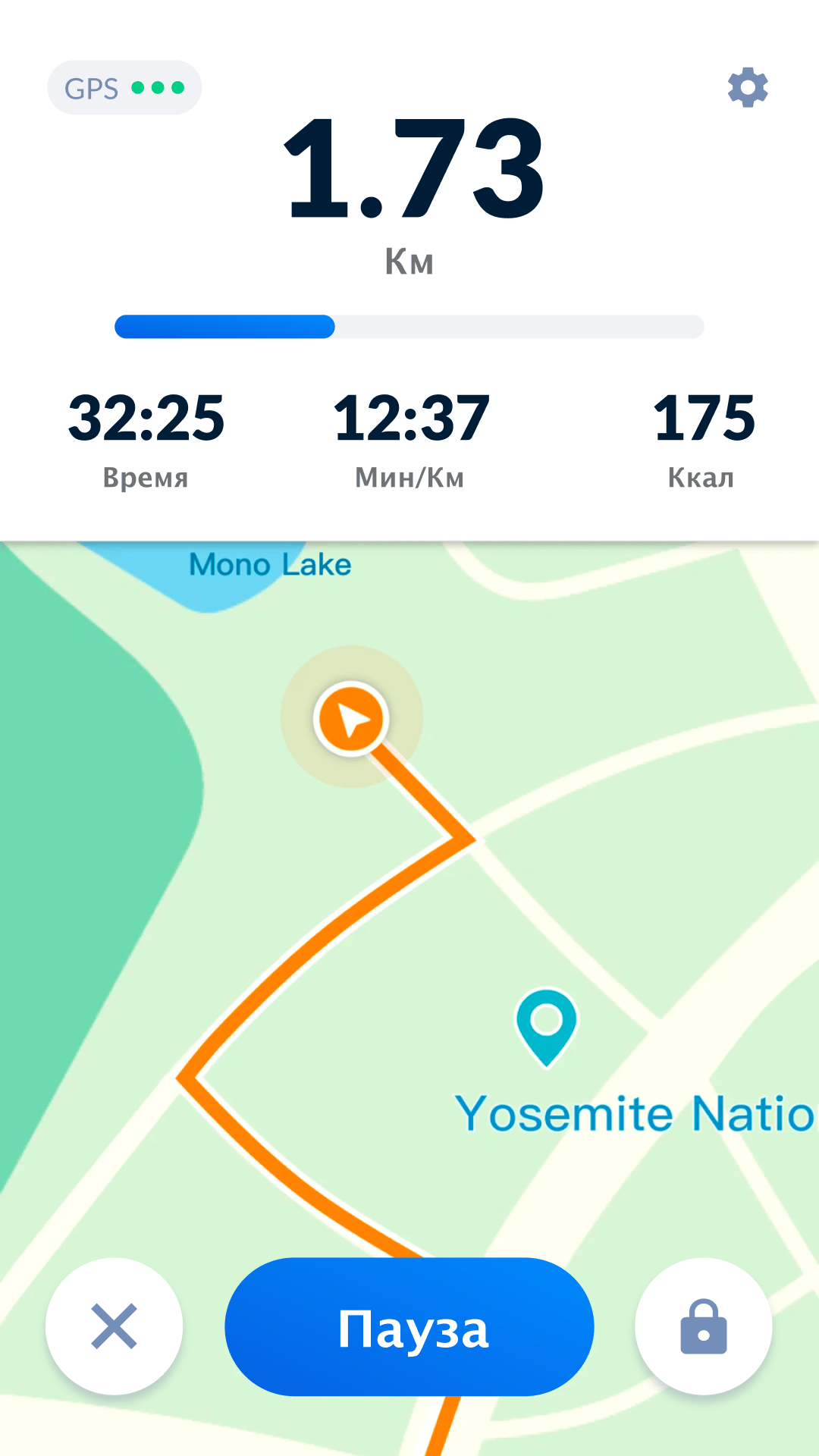Cancel the workout with the X button
819x1456 pixels.
[x=114, y=1326]
